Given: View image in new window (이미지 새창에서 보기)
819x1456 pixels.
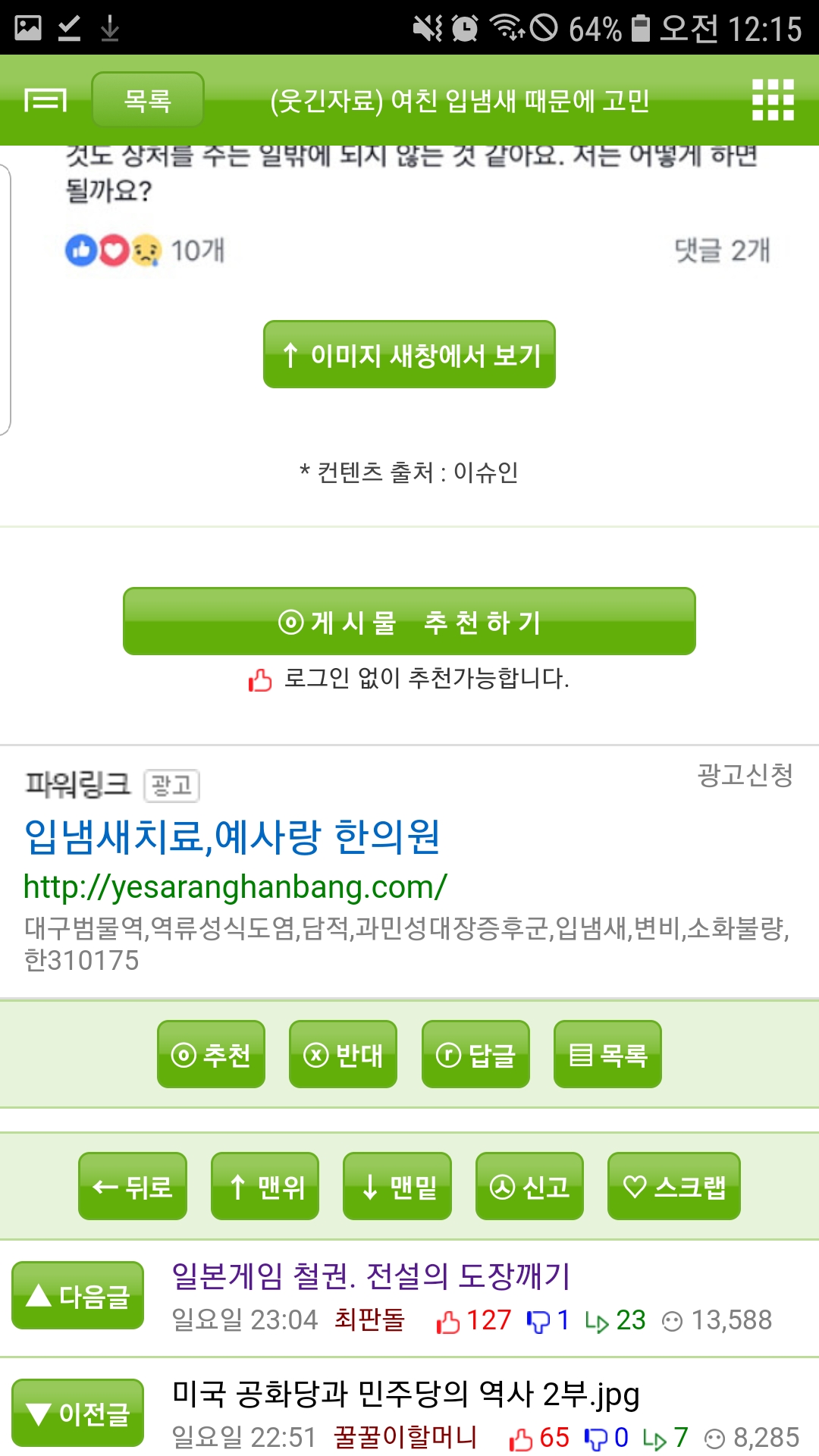Looking at the screenshot, I should (409, 354).
